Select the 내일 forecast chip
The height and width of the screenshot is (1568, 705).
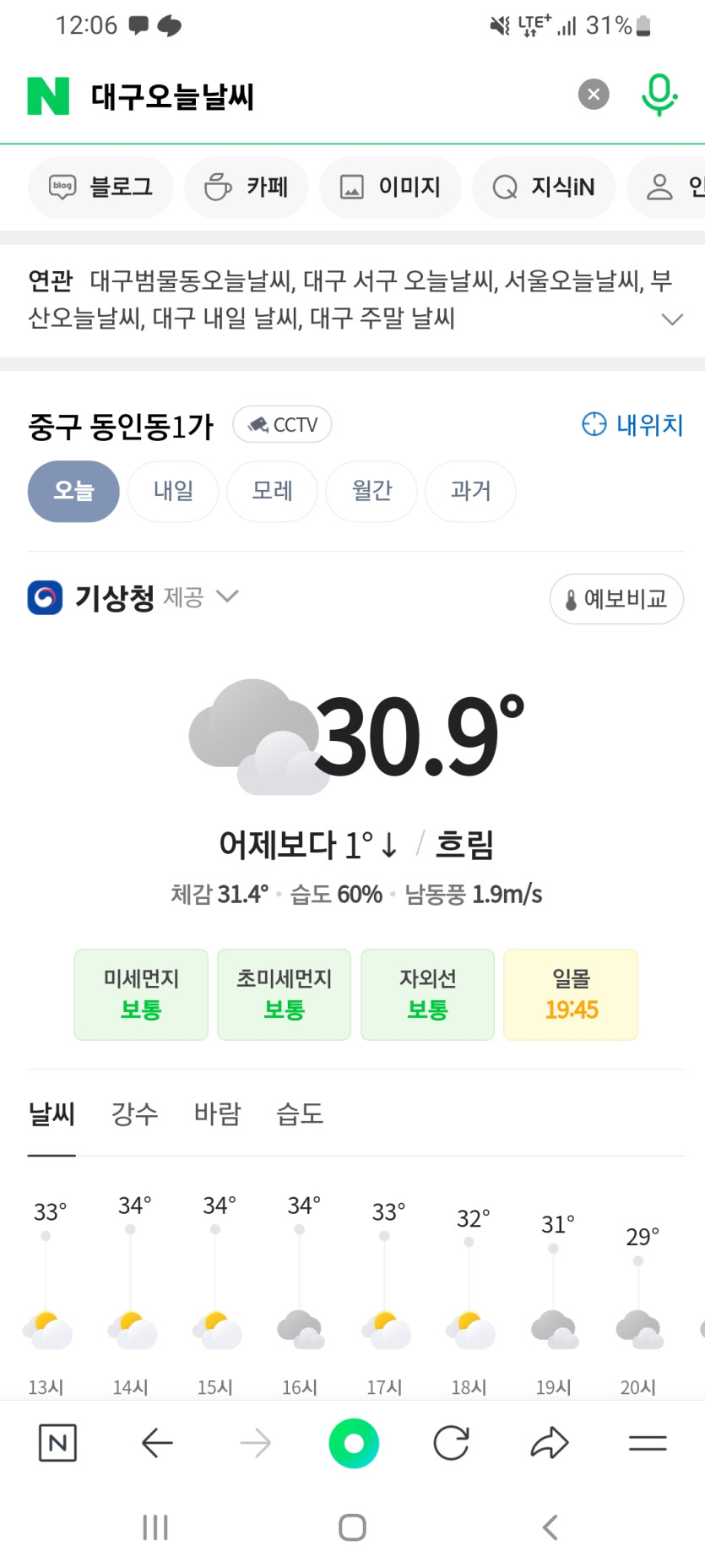pyautogui.click(x=173, y=491)
